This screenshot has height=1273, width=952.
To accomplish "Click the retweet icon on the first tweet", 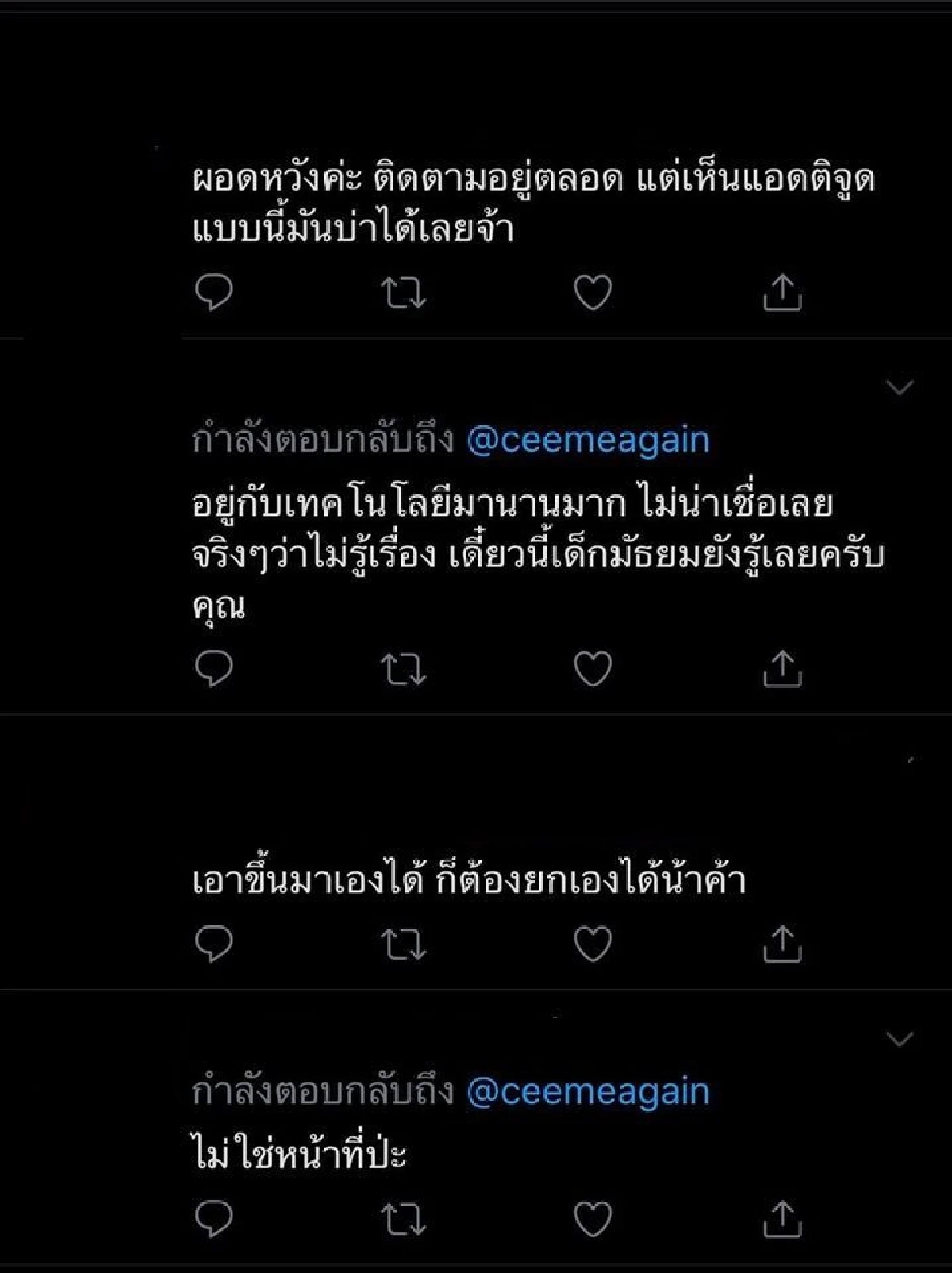I will 405,294.
